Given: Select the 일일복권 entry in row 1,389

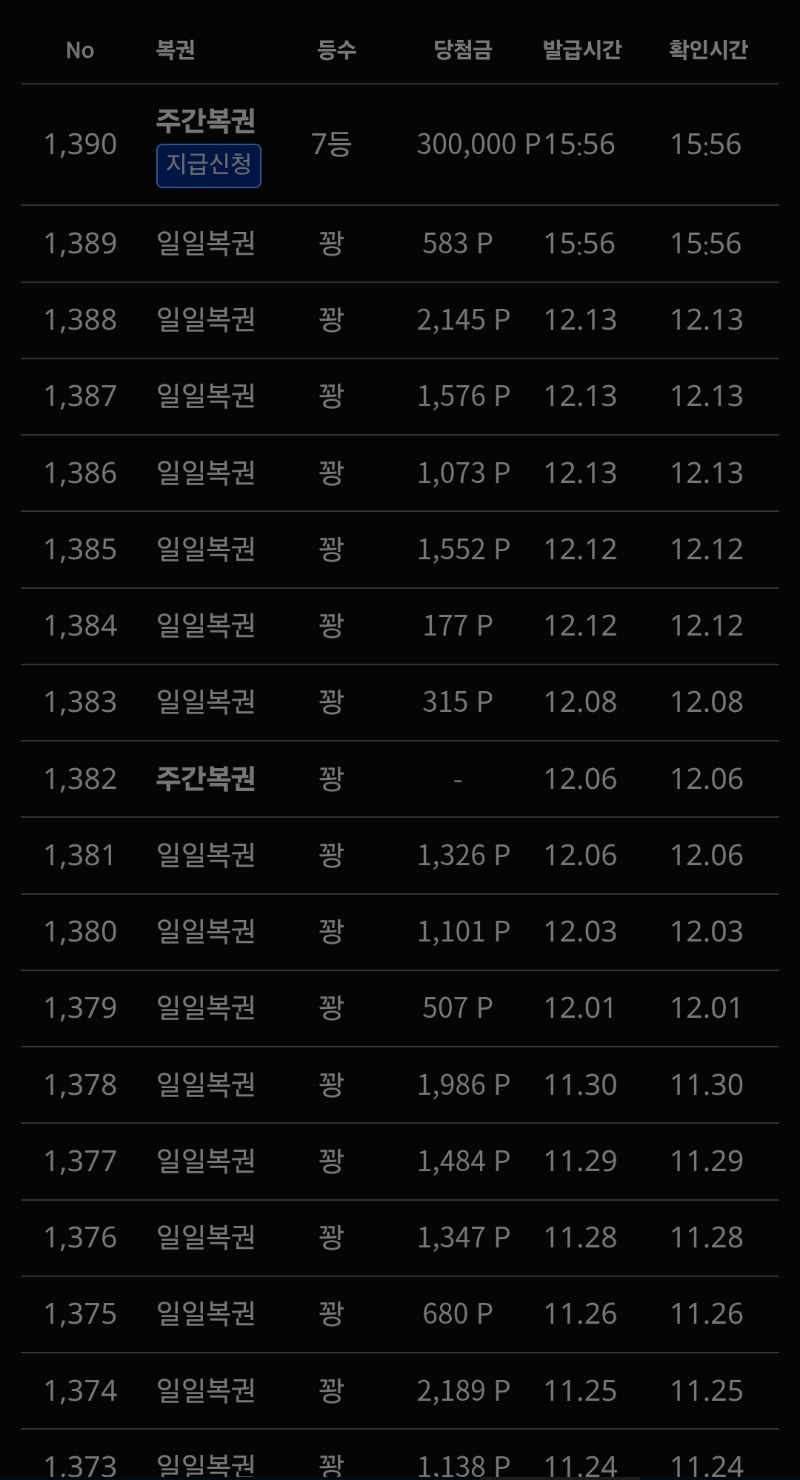Looking at the screenshot, I should 204,243.
